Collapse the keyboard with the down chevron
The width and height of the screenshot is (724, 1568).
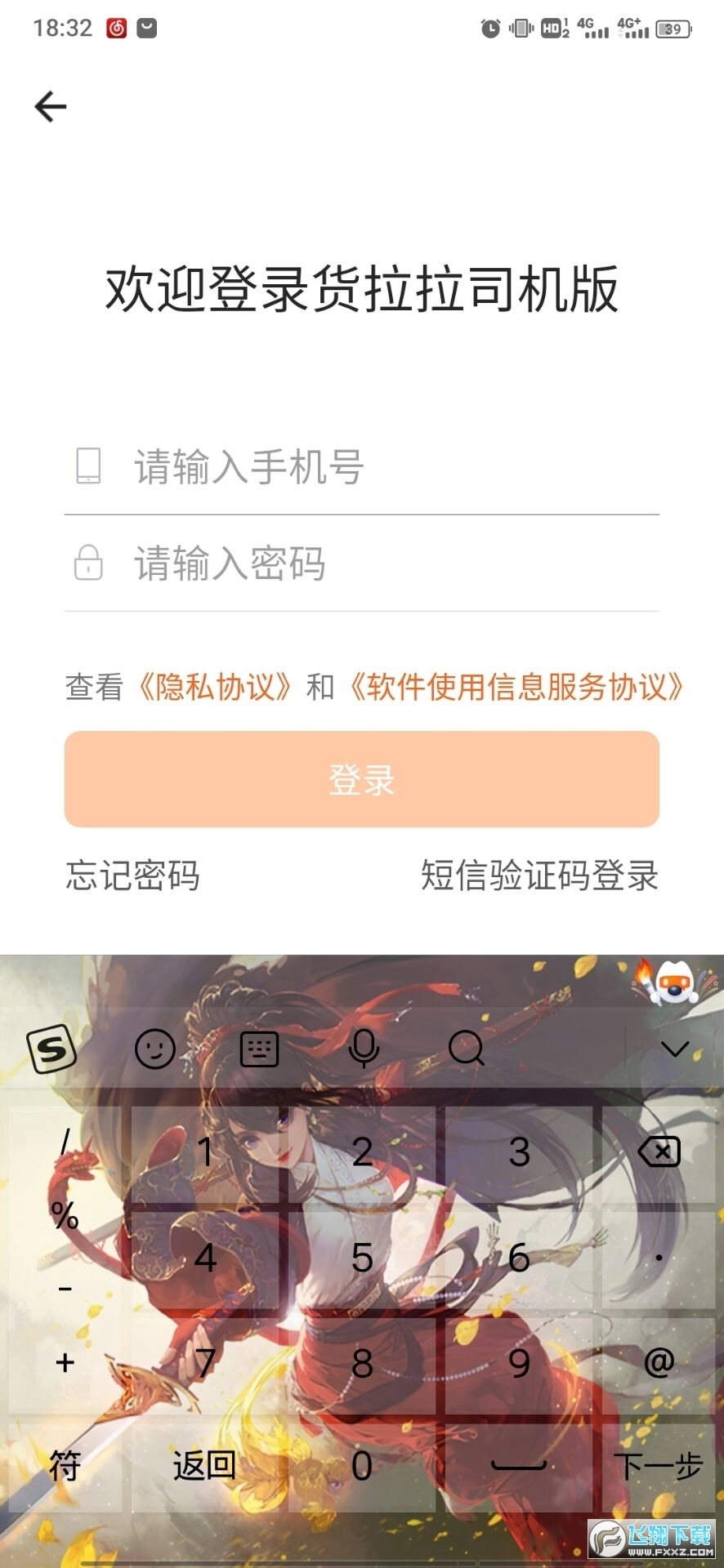click(674, 1049)
